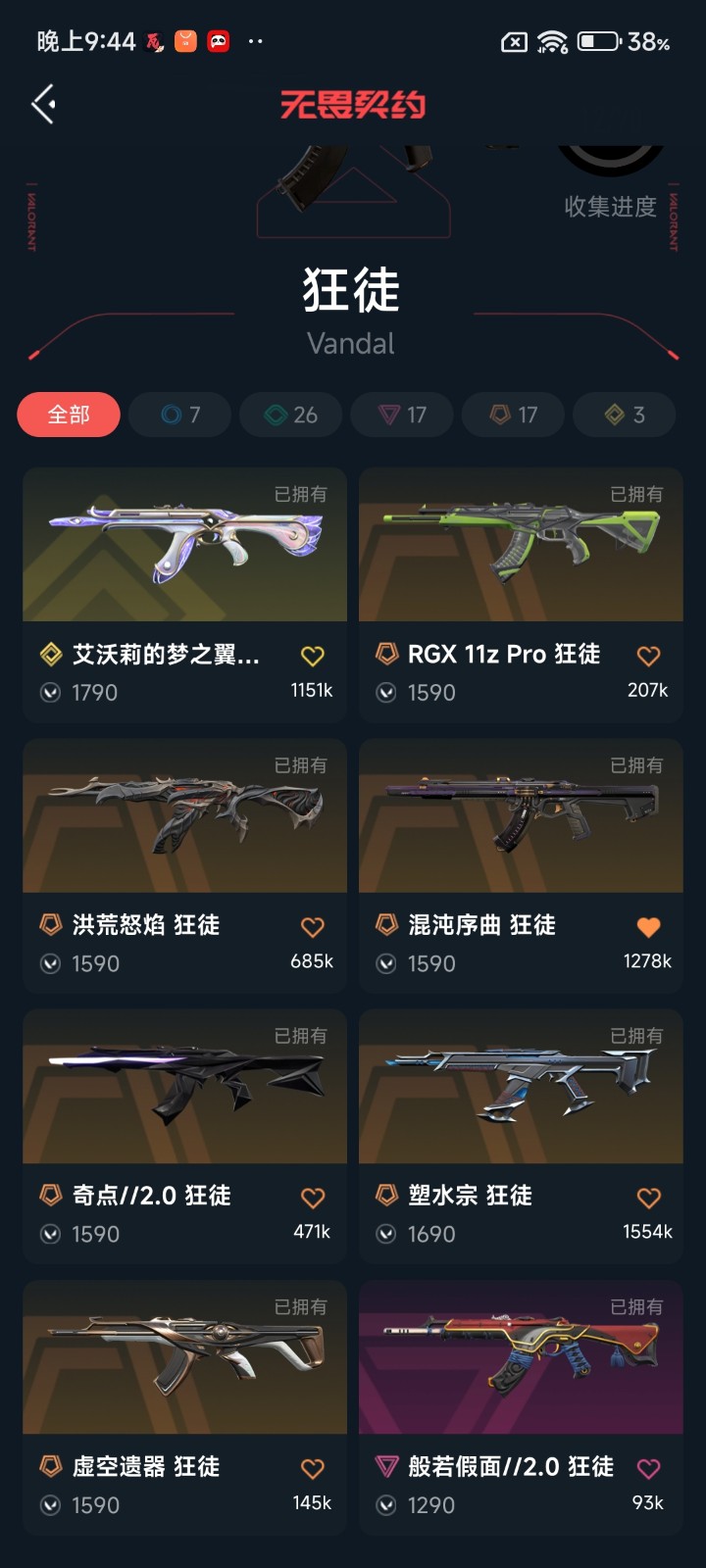Filter skins by the purple tier with 17
Screen dimensions: 706x1568
click(402, 415)
